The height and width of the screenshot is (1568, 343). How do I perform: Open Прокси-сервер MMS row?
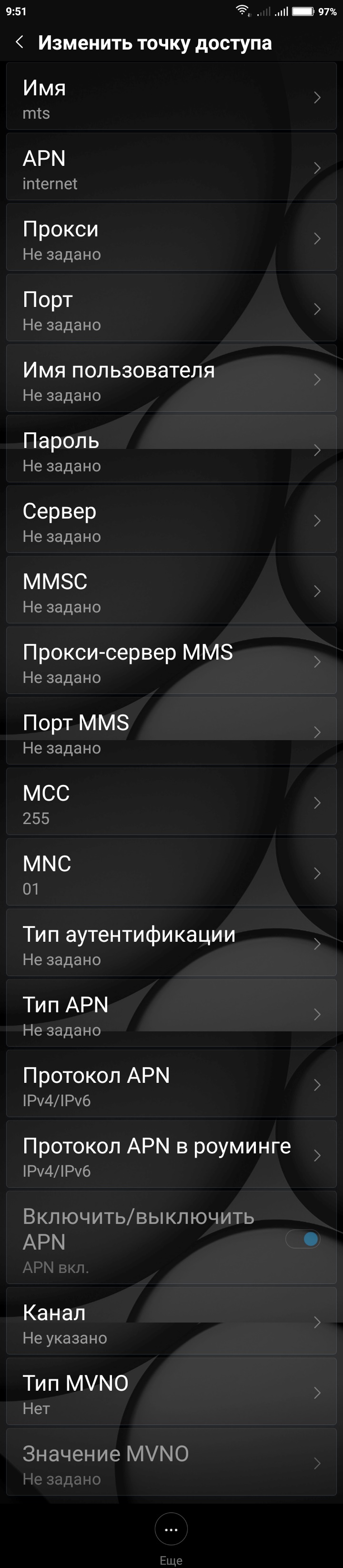[171, 662]
